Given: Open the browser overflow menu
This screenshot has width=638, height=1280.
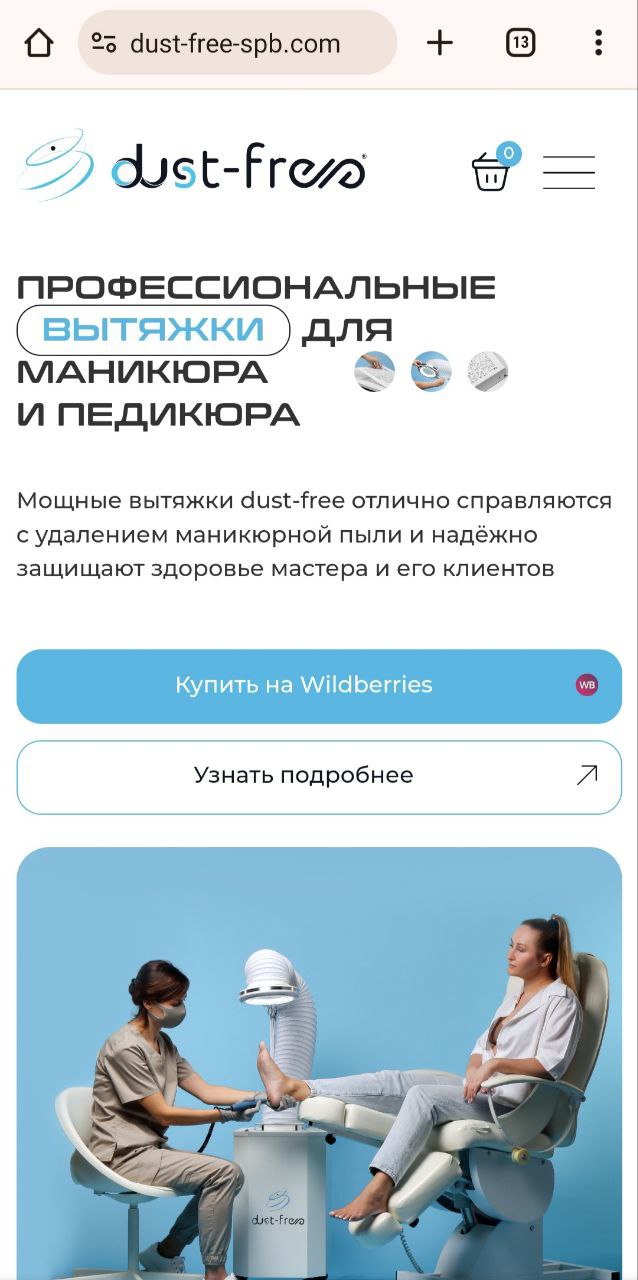Looking at the screenshot, I should click(598, 43).
